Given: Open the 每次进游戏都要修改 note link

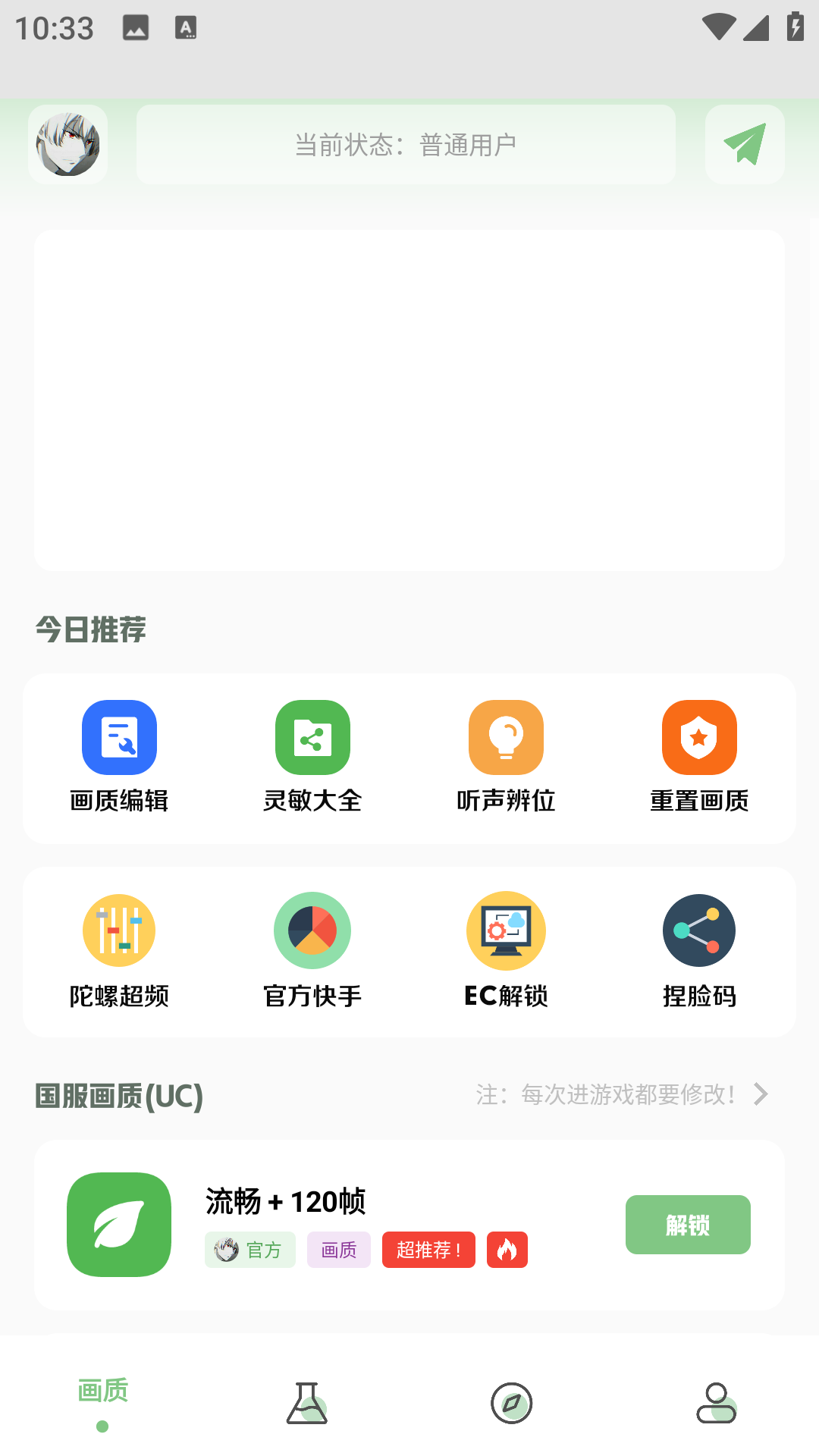Looking at the screenshot, I should tap(622, 1094).
